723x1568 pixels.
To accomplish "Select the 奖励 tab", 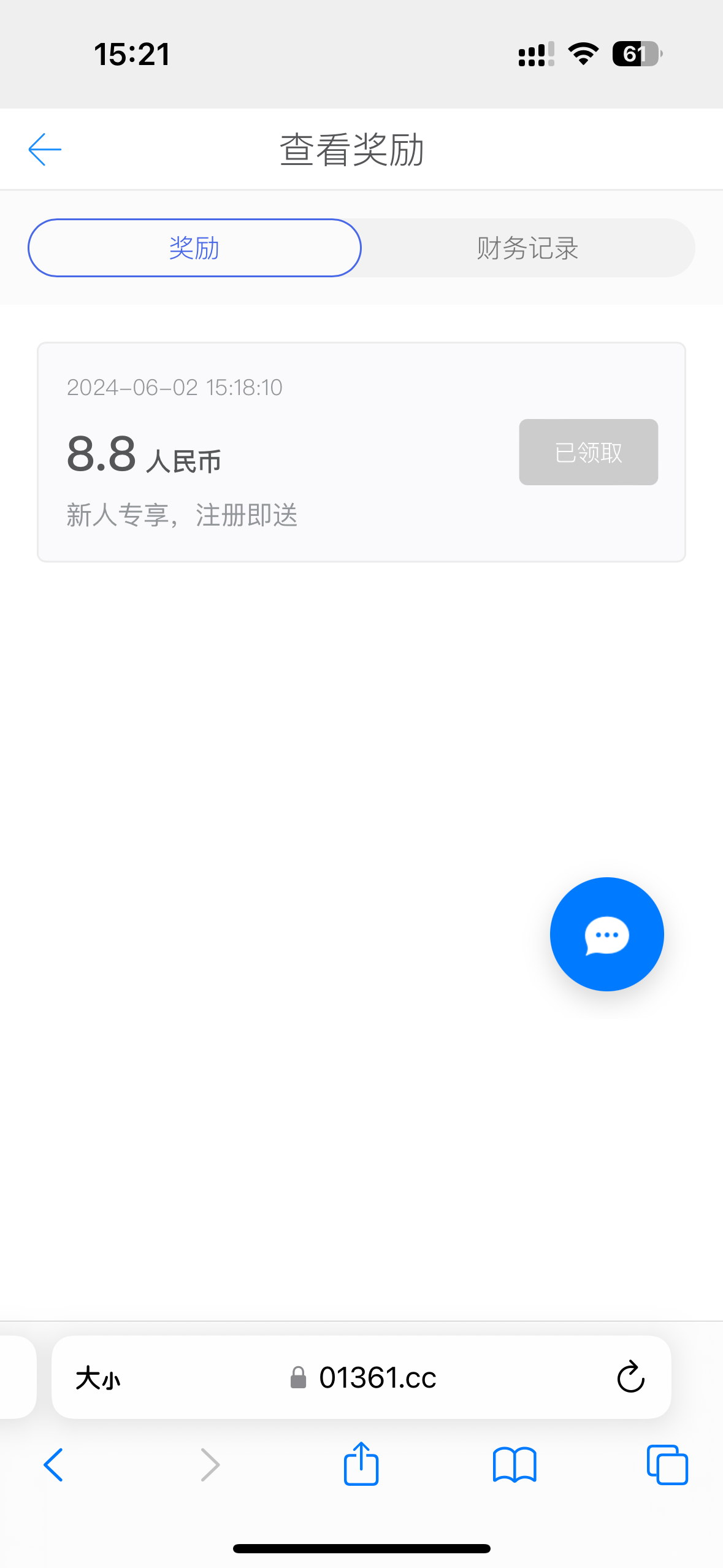I will point(194,248).
